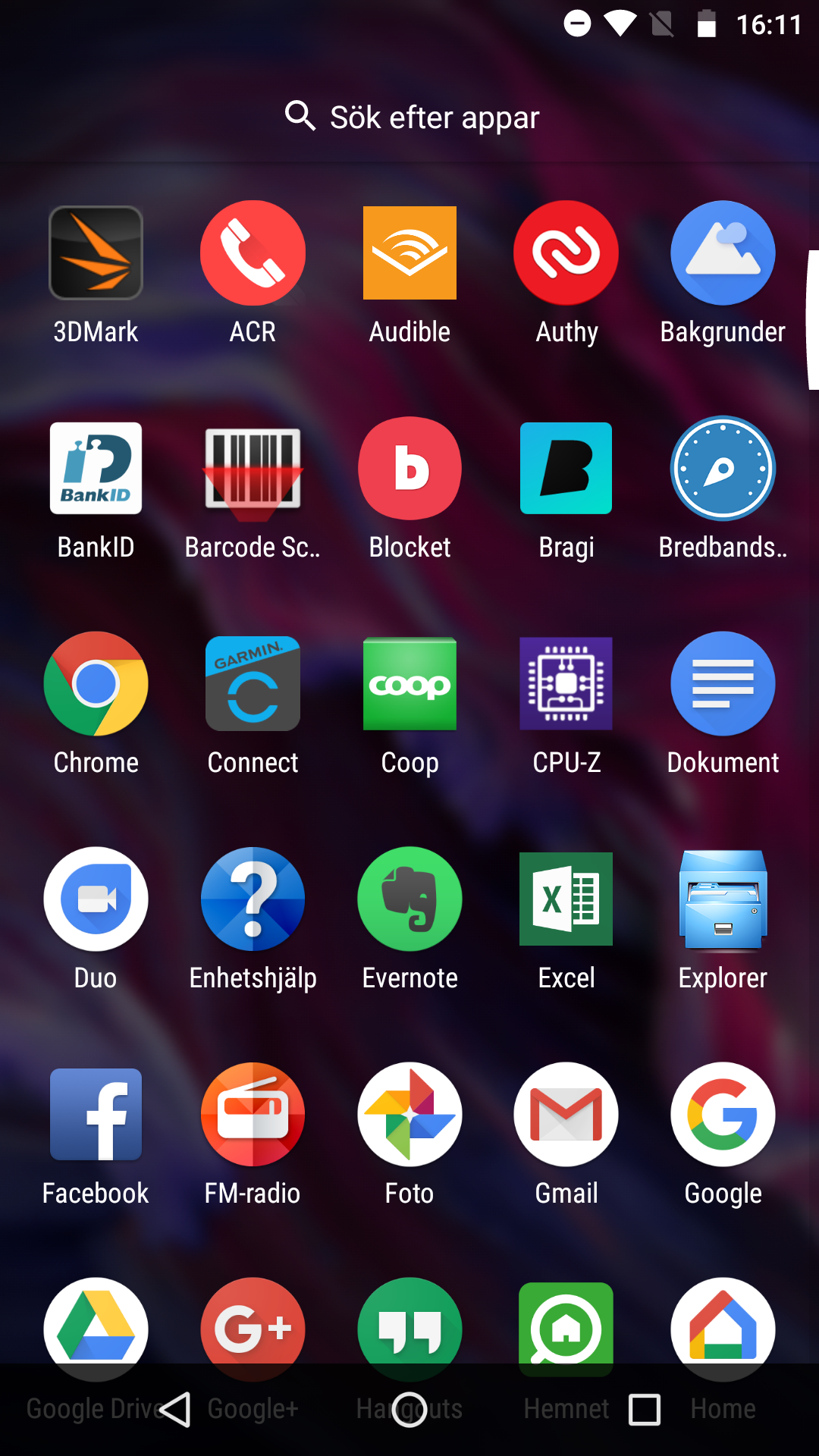The width and height of the screenshot is (819, 1456).
Task: Open Garmin Connect
Action: coord(253,684)
